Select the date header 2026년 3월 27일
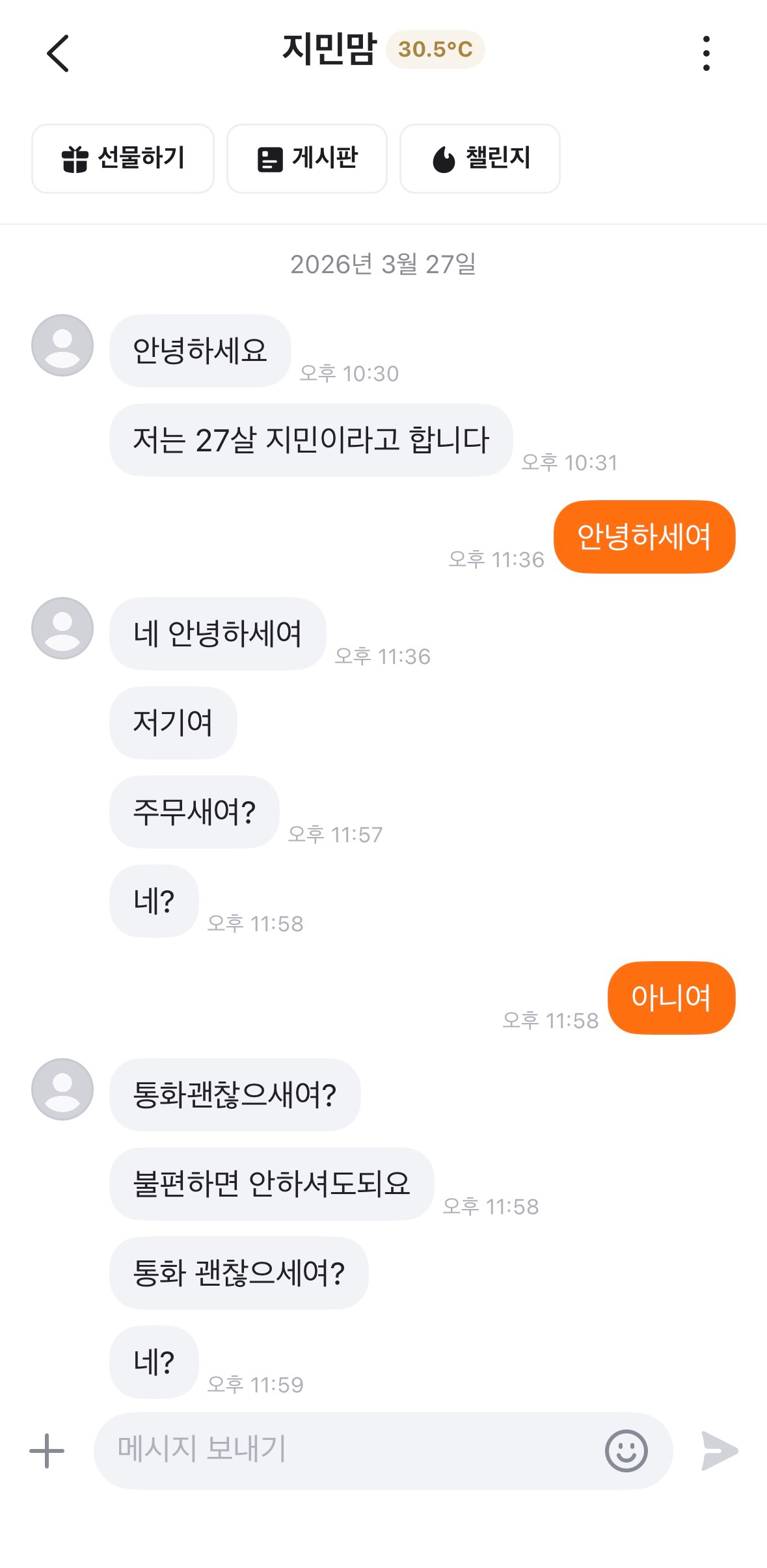This screenshot has height=1568, width=767. (x=383, y=265)
